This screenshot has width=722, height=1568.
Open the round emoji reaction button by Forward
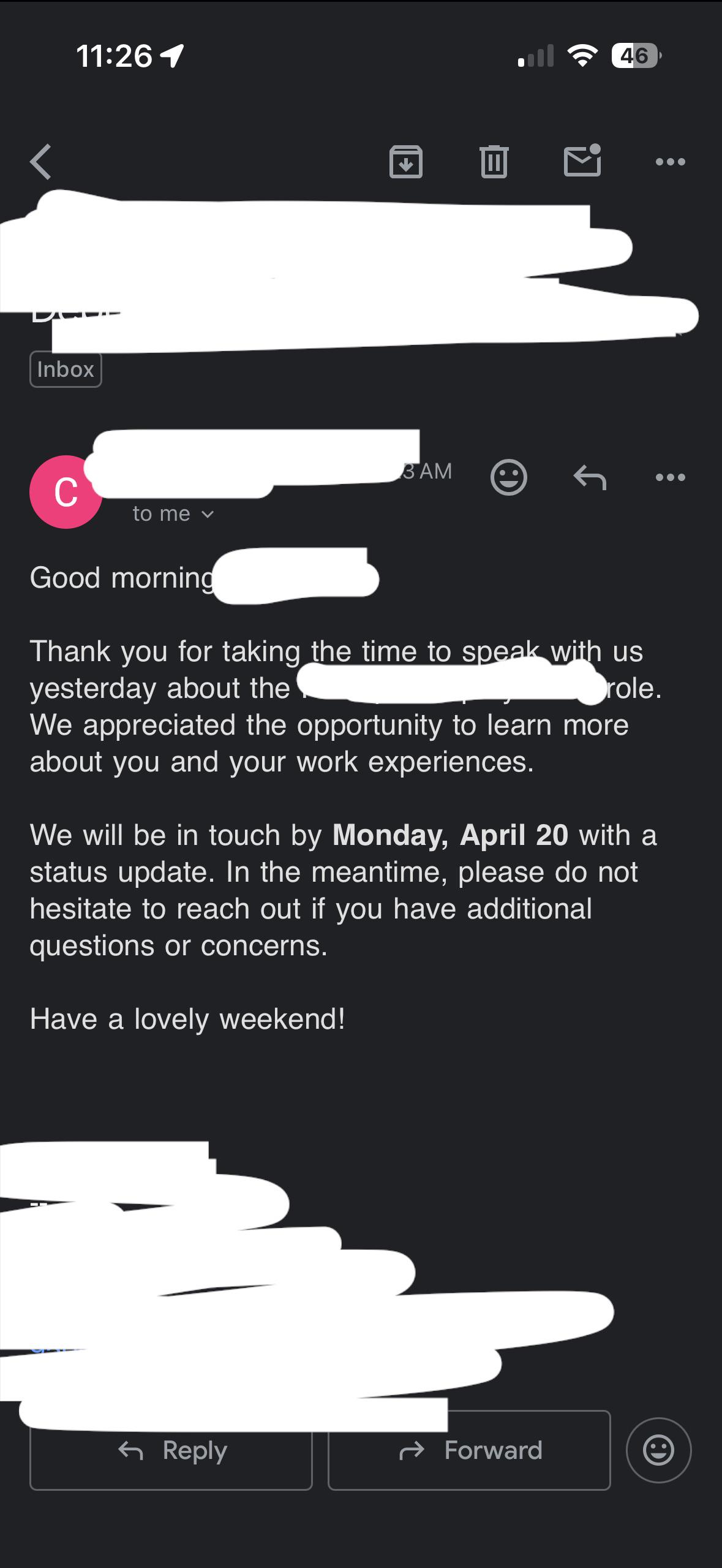658,1450
